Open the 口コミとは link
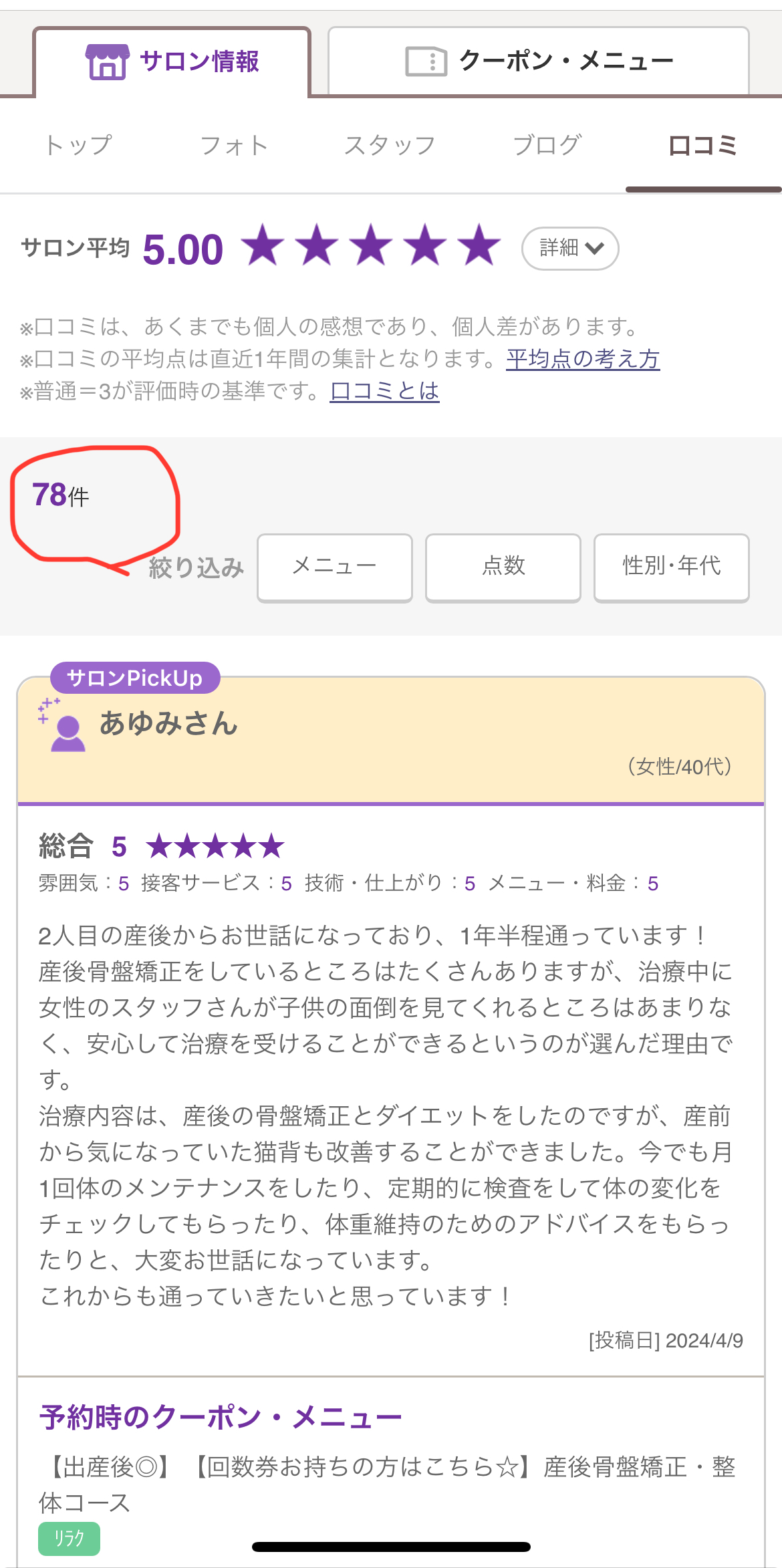Image resolution: width=782 pixels, height=1568 pixels. point(385,391)
